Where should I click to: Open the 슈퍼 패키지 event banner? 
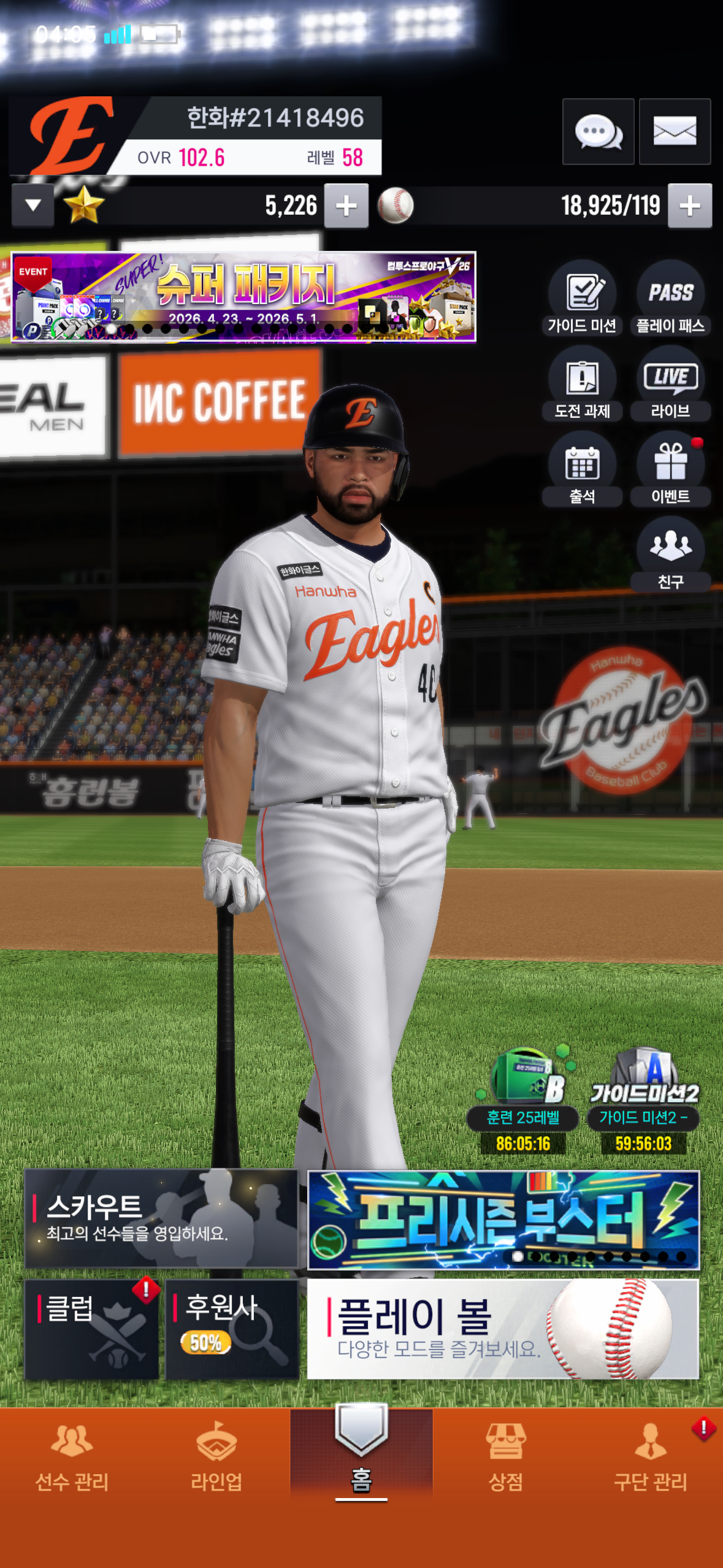tap(243, 297)
